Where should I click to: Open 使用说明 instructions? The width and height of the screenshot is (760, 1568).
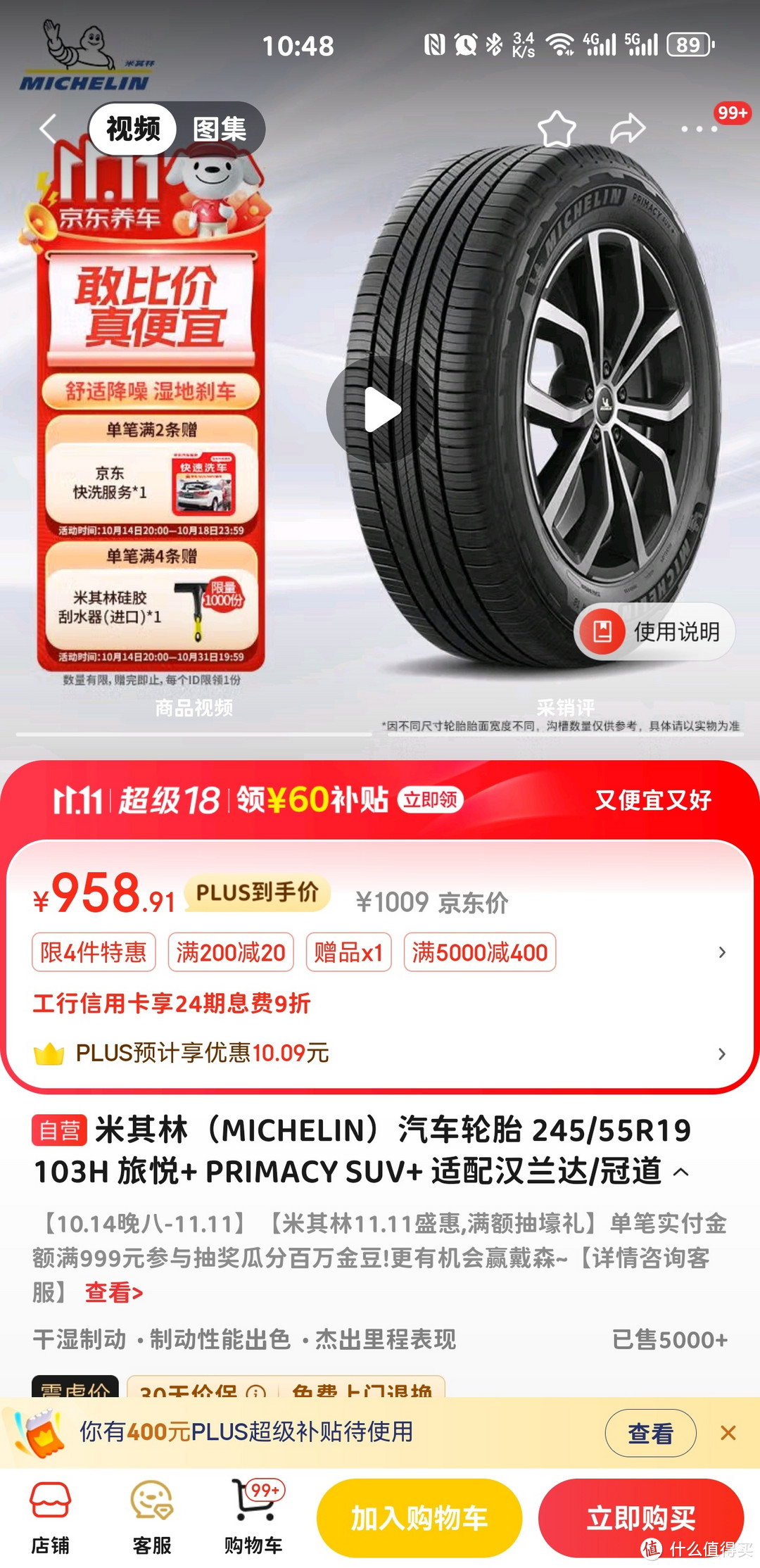click(x=655, y=631)
